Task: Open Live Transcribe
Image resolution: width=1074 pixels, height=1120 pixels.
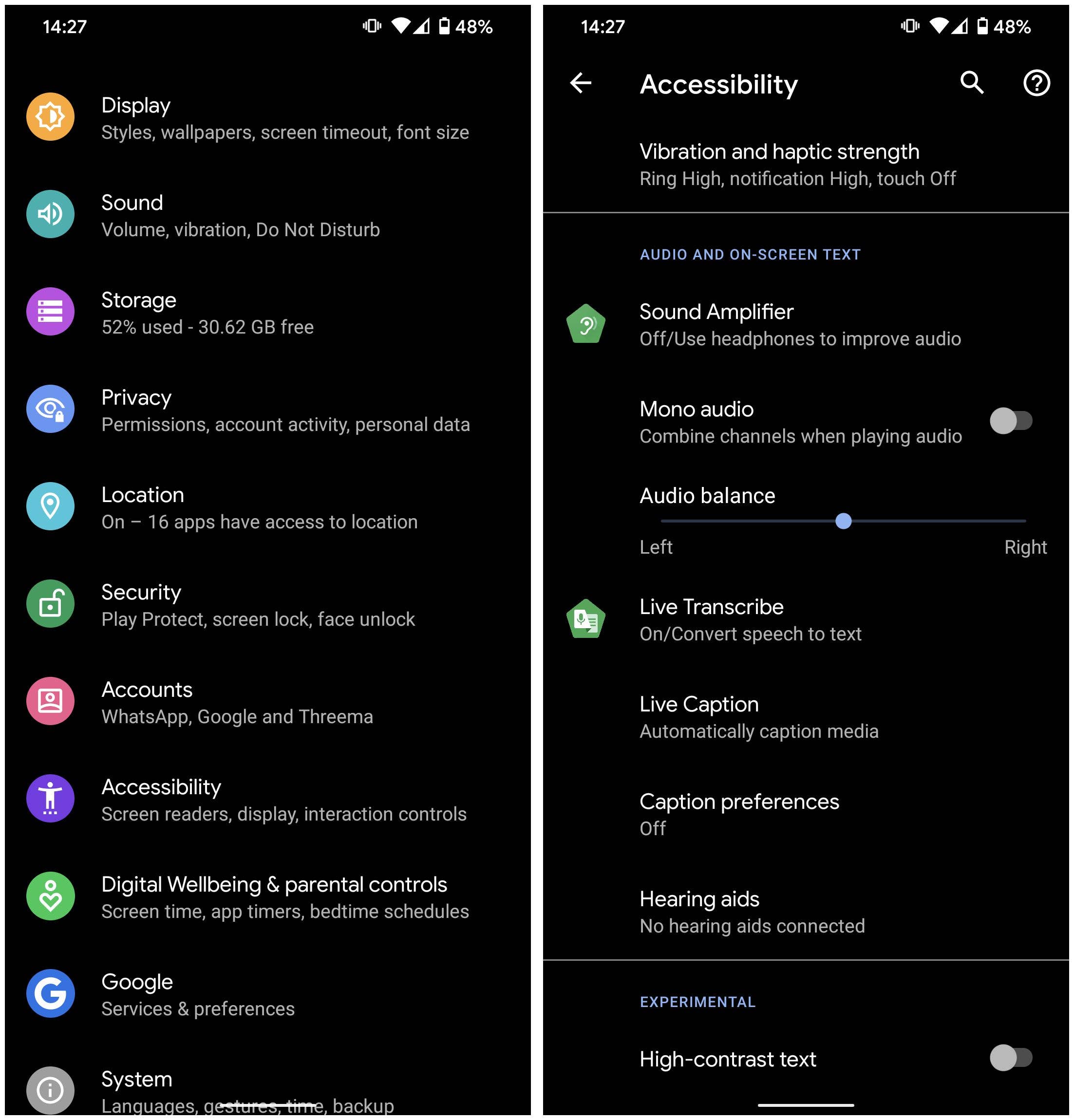Action: click(750, 619)
